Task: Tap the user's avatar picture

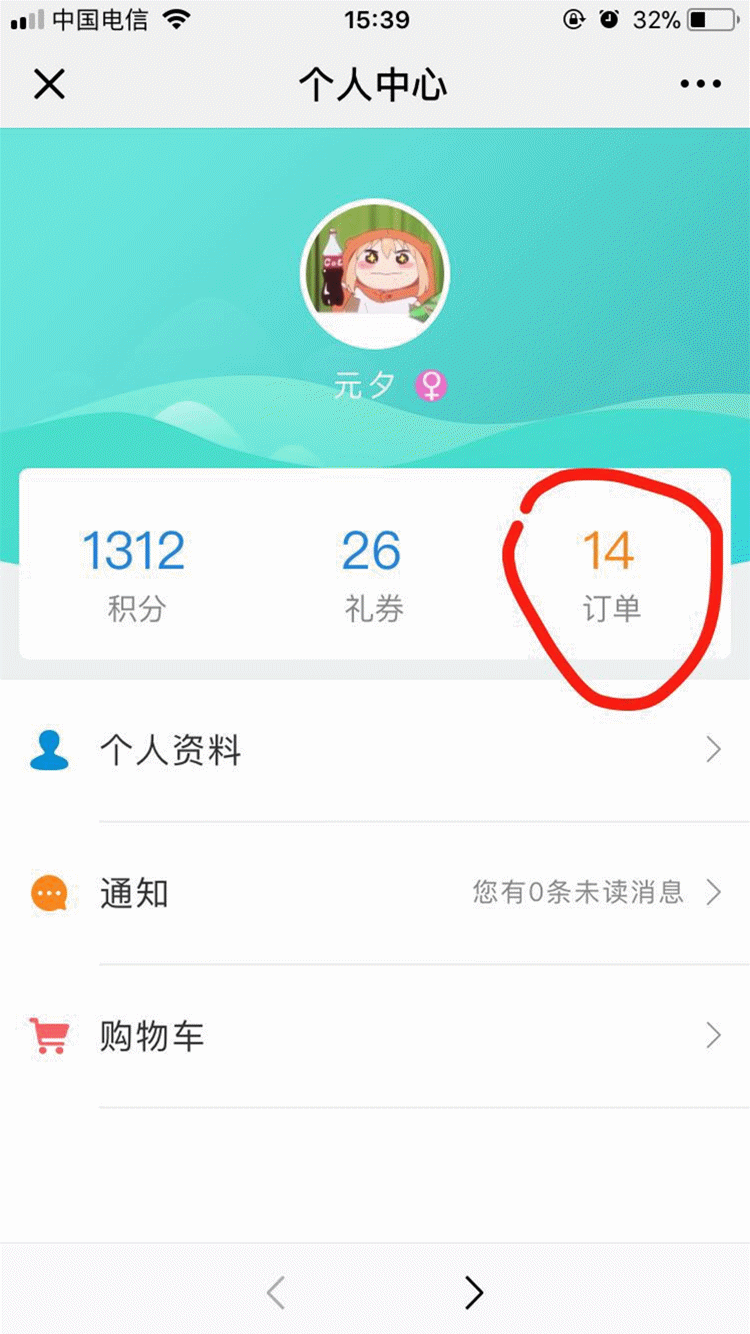Action: tap(375, 272)
